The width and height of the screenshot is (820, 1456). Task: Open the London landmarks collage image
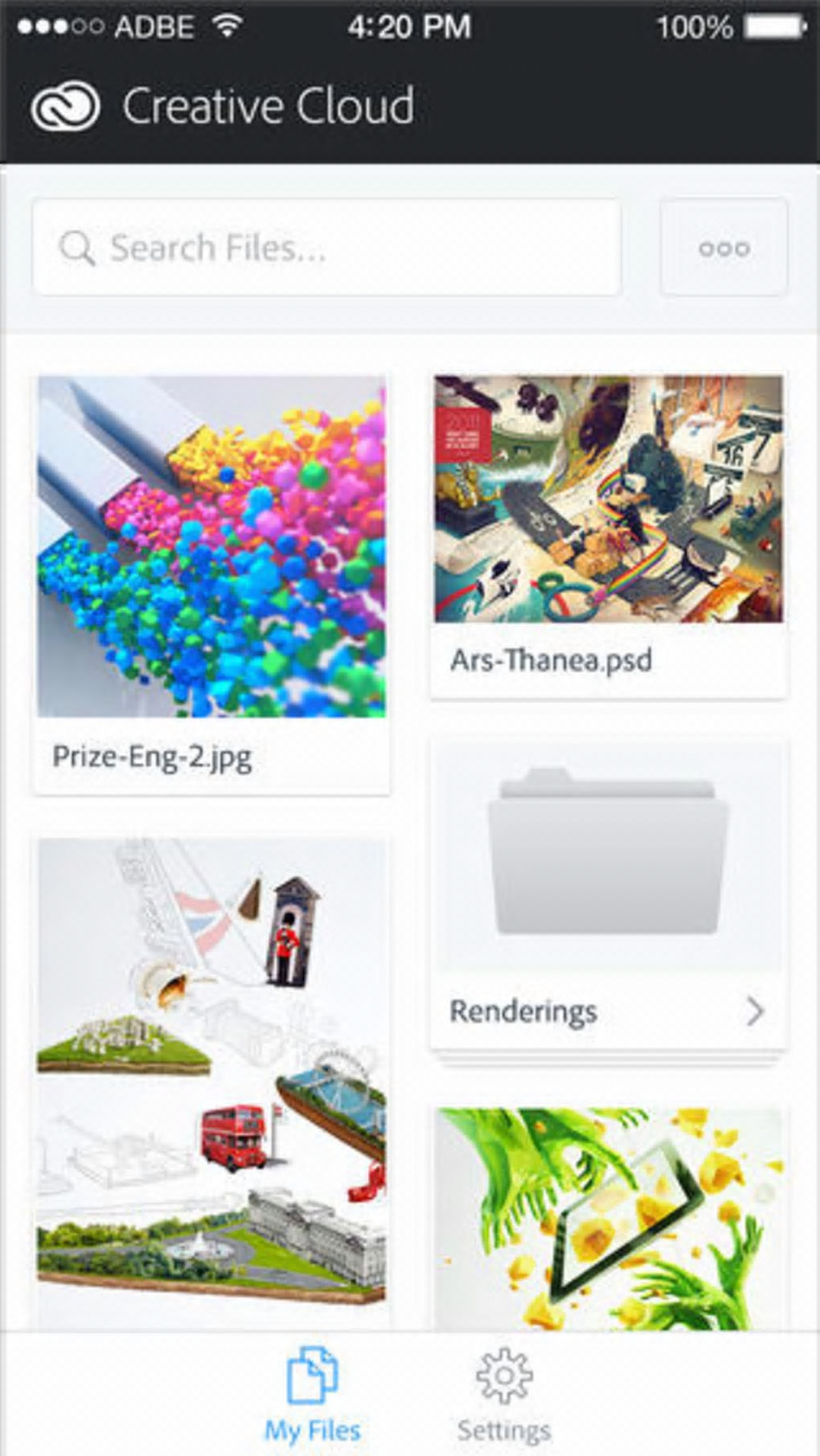pyautogui.click(x=211, y=1077)
